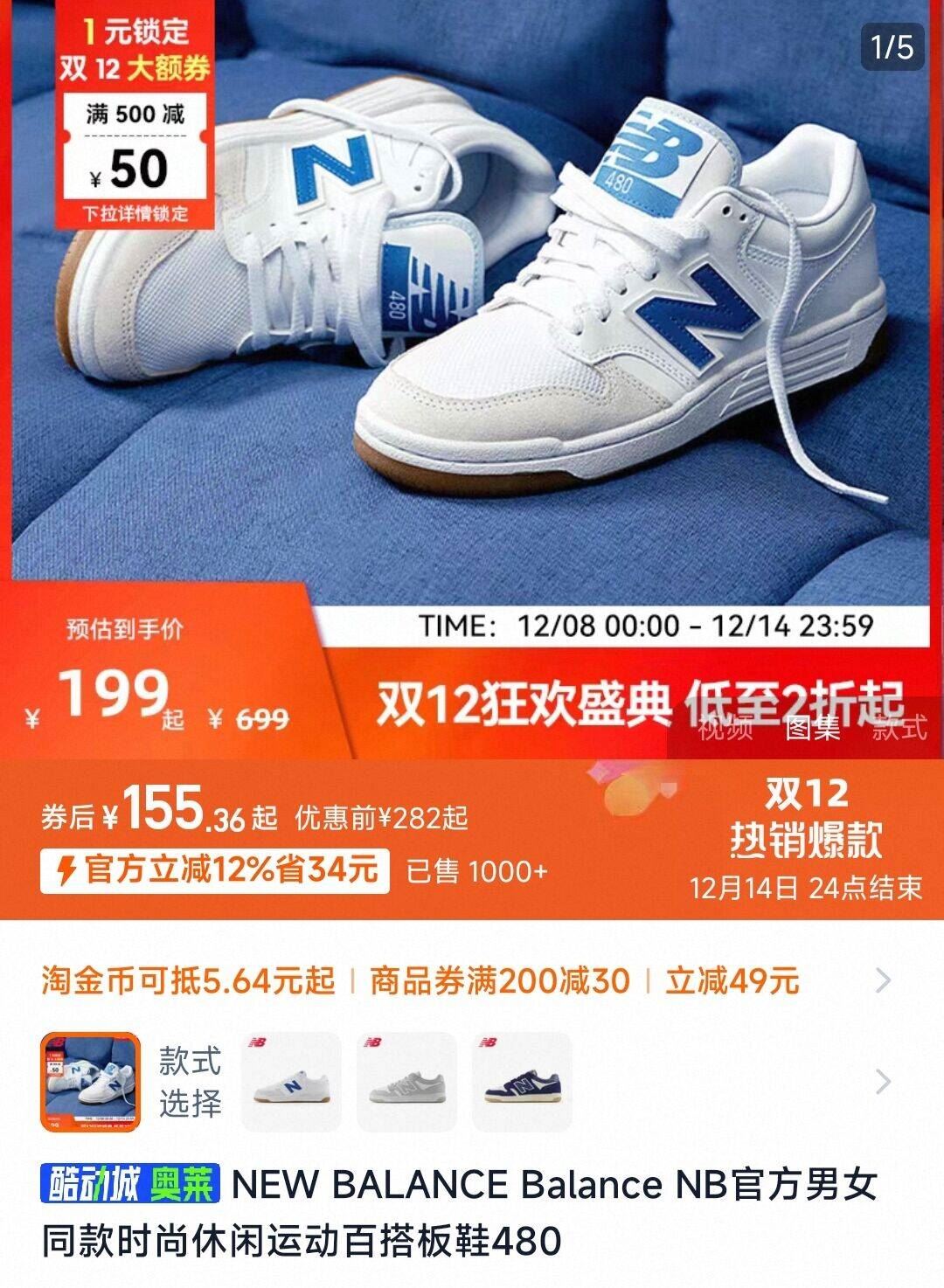Select the white and blue shoe style
Viewport: 944px width, 1288px height.
coord(291,1082)
